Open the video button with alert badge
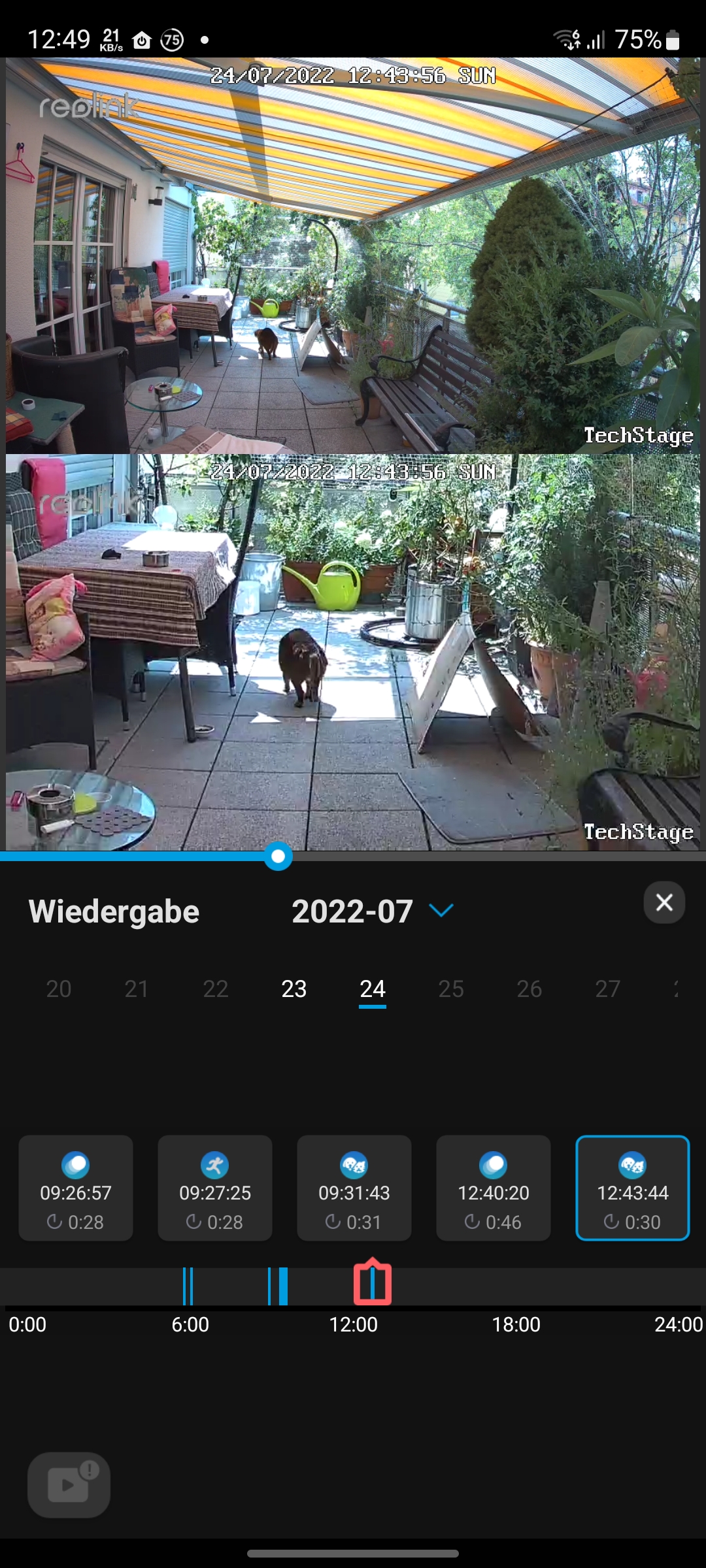 [x=69, y=1484]
